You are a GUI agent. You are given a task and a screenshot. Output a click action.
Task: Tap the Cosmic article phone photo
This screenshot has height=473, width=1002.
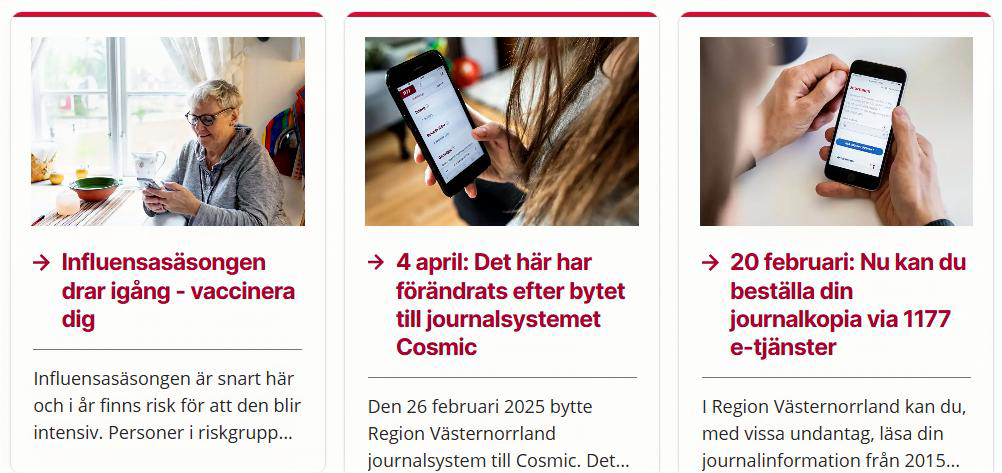pyautogui.click(x=501, y=131)
